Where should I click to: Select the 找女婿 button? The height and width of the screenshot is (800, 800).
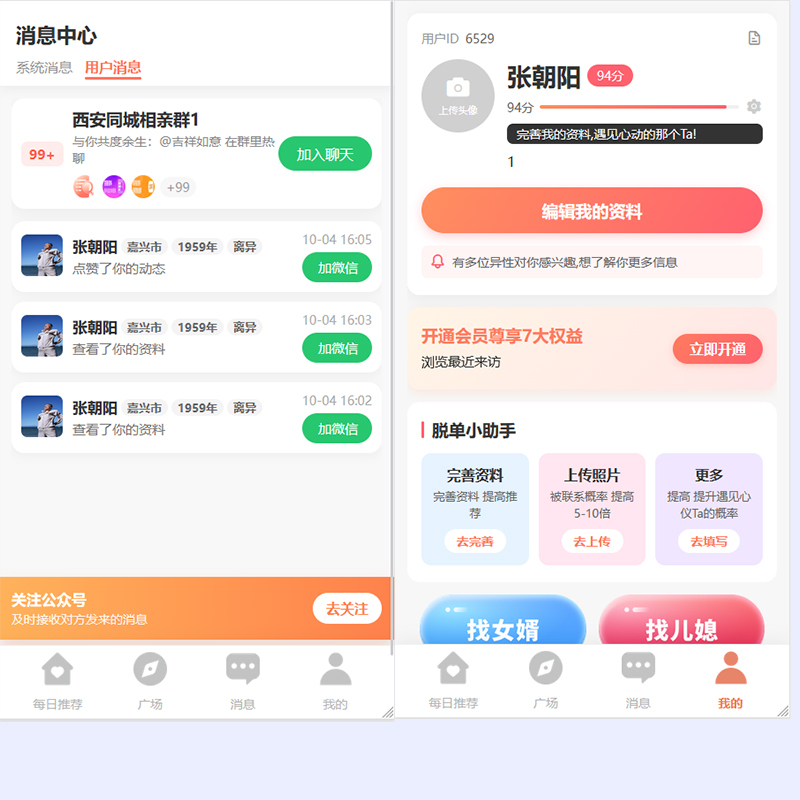[502, 626]
